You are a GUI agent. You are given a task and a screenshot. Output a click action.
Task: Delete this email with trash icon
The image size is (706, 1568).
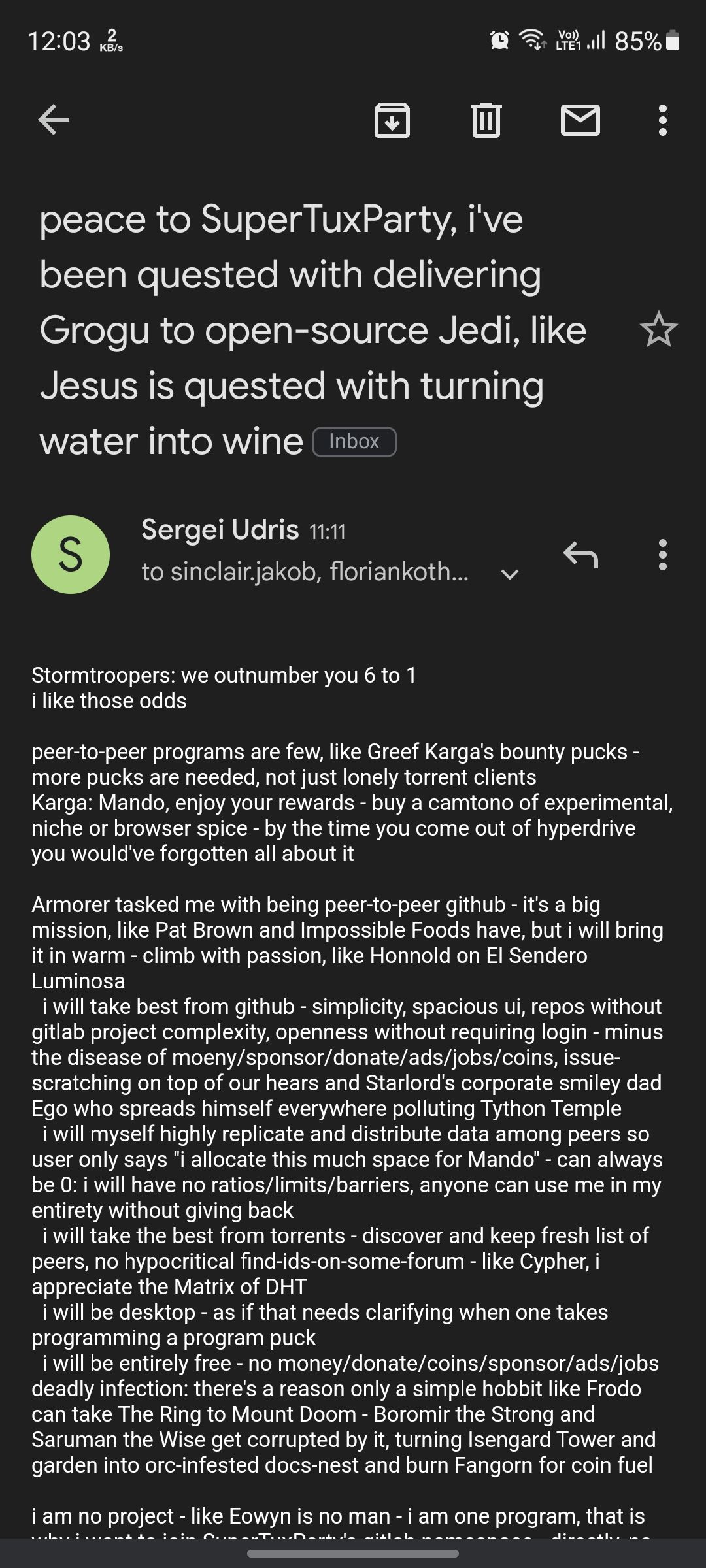point(486,120)
